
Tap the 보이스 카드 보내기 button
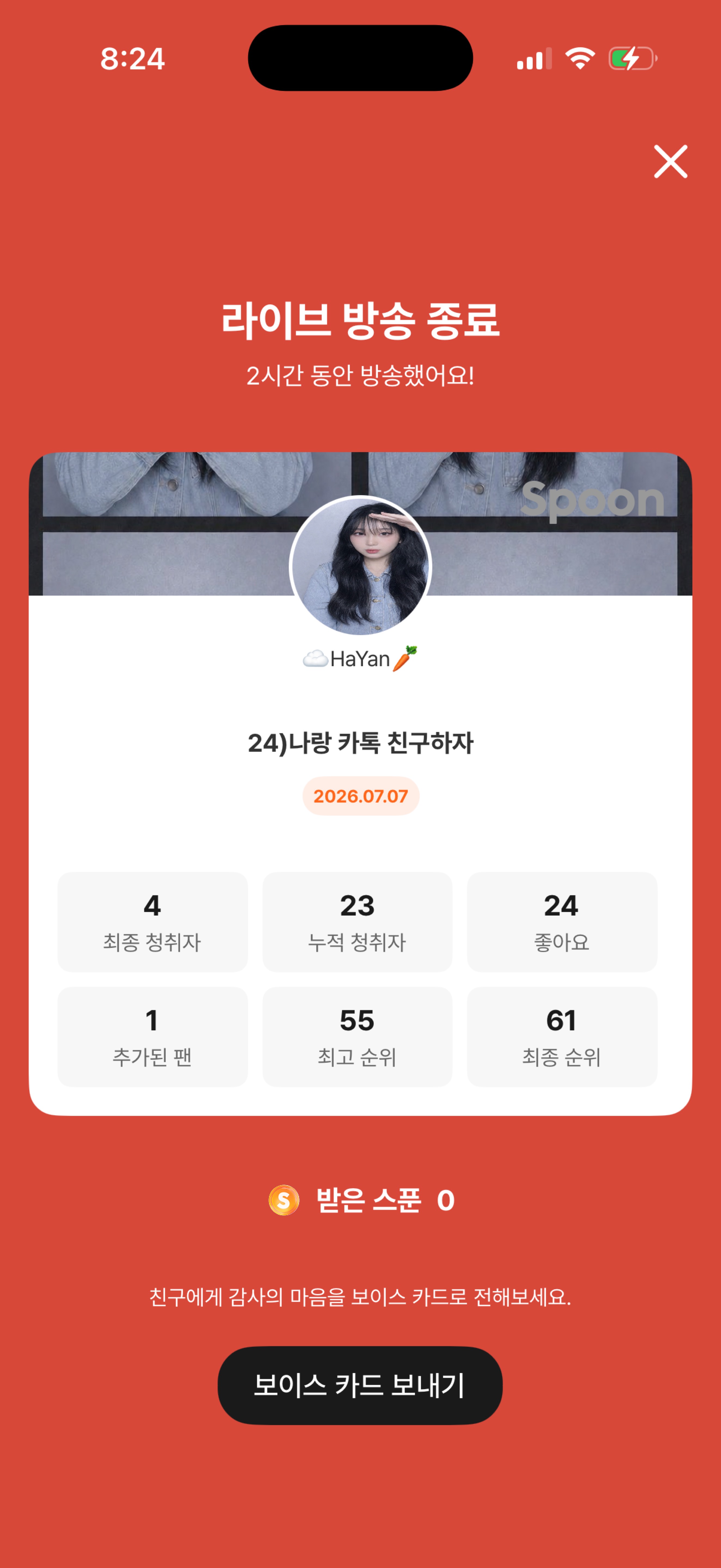pyautogui.click(x=360, y=1385)
